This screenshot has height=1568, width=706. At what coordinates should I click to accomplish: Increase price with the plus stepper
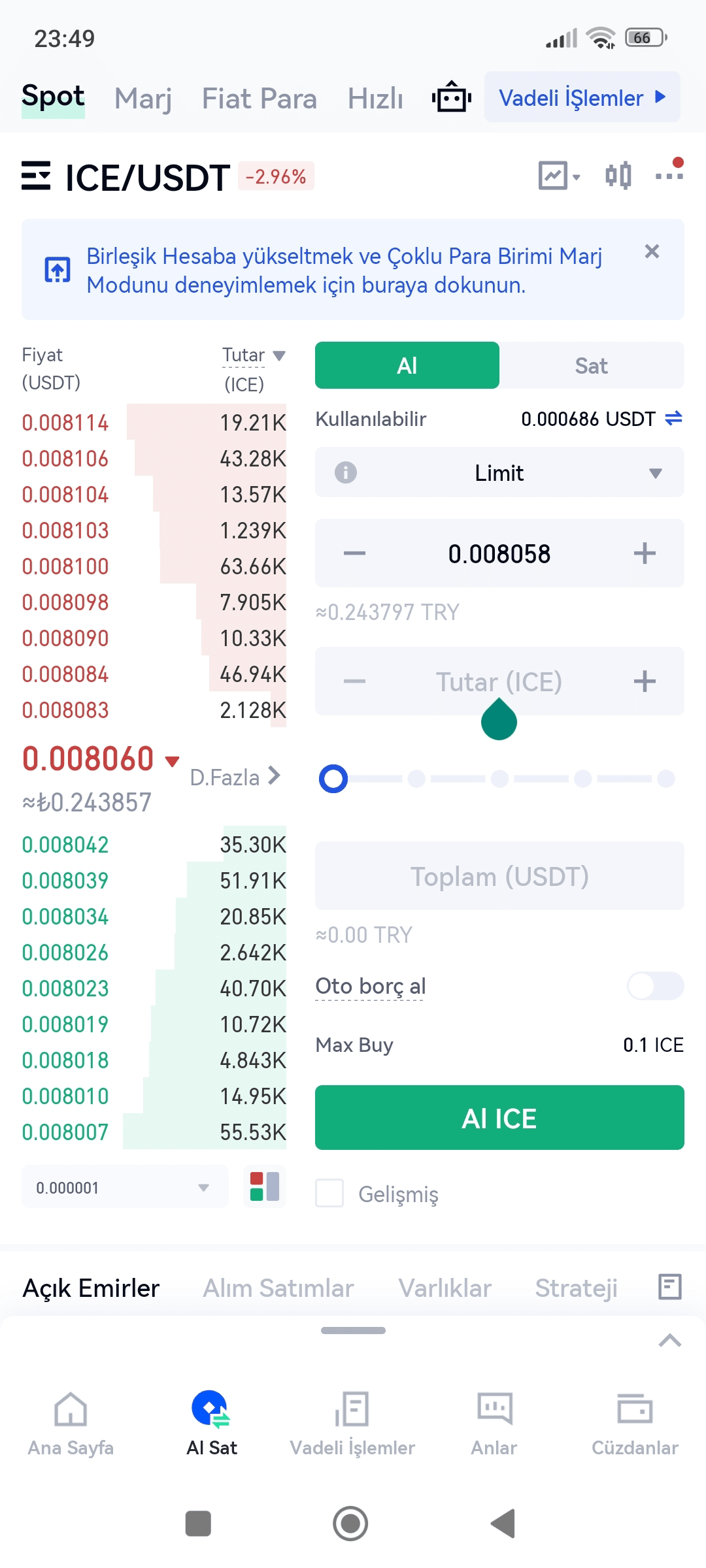click(x=645, y=553)
